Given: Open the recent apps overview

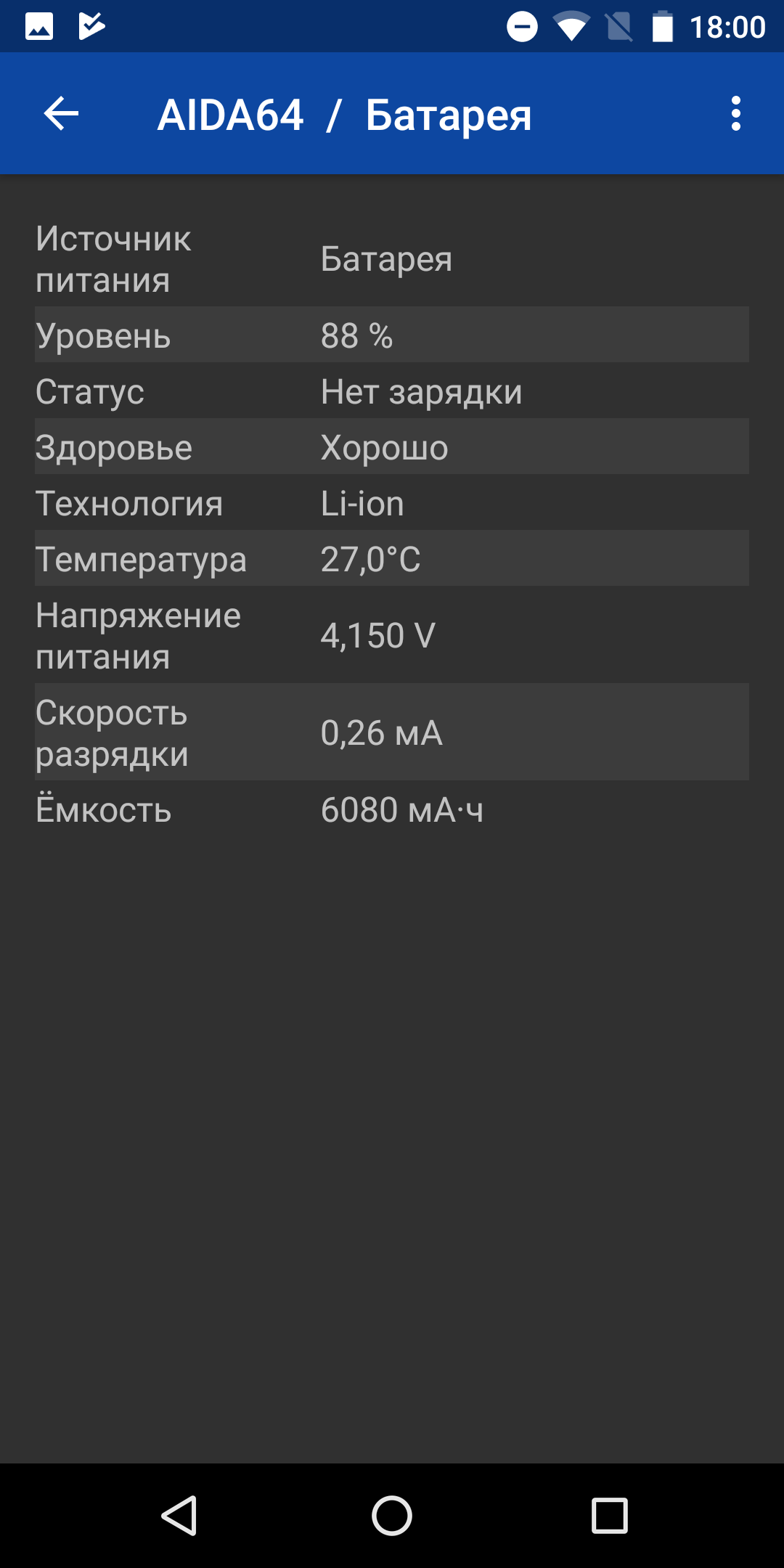Looking at the screenshot, I should click(x=610, y=1516).
